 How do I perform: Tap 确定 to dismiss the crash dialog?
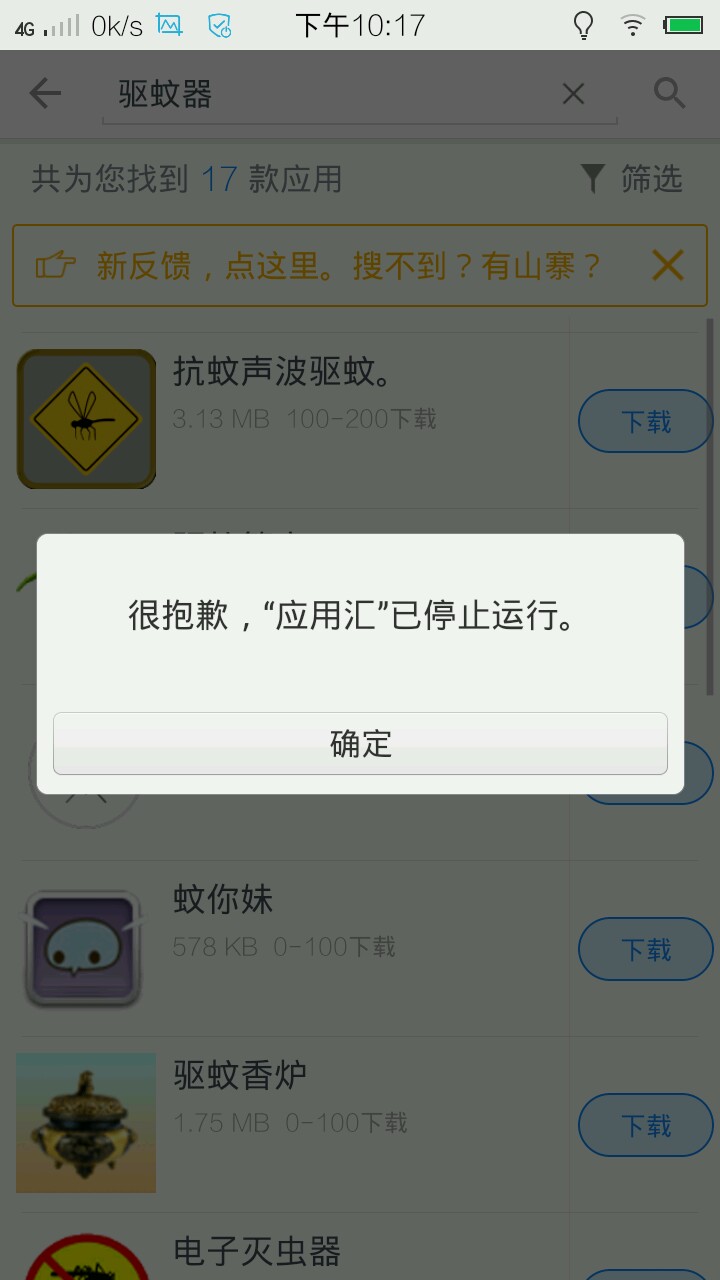coord(360,743)
